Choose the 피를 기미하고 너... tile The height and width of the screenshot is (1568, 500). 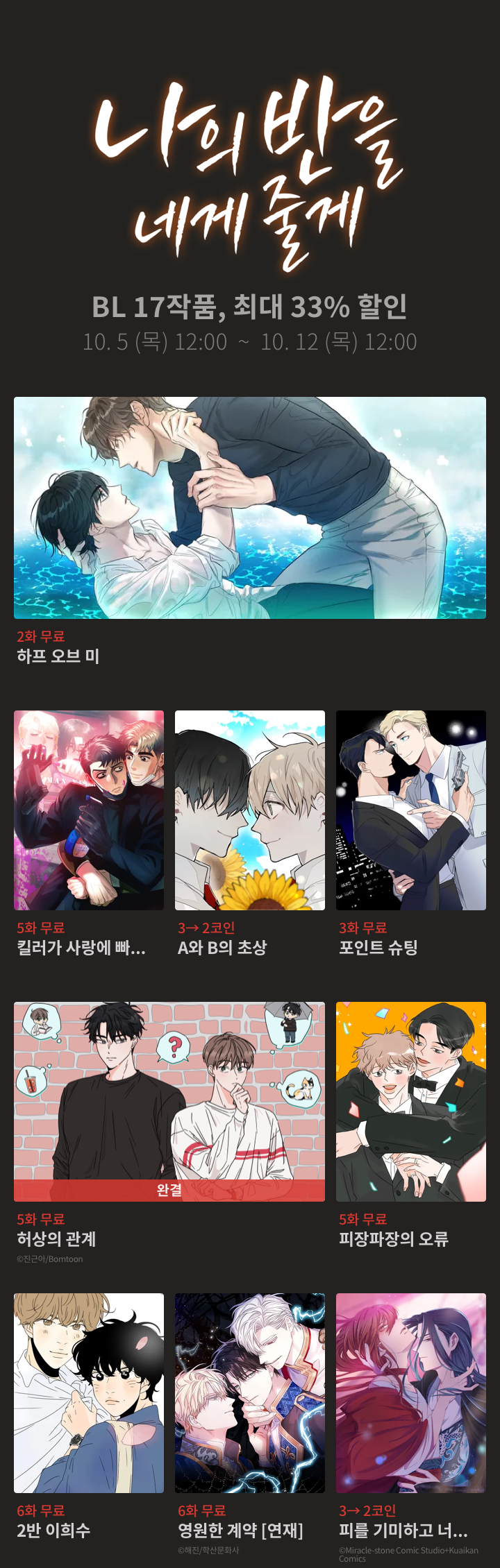click(411, 1393)
